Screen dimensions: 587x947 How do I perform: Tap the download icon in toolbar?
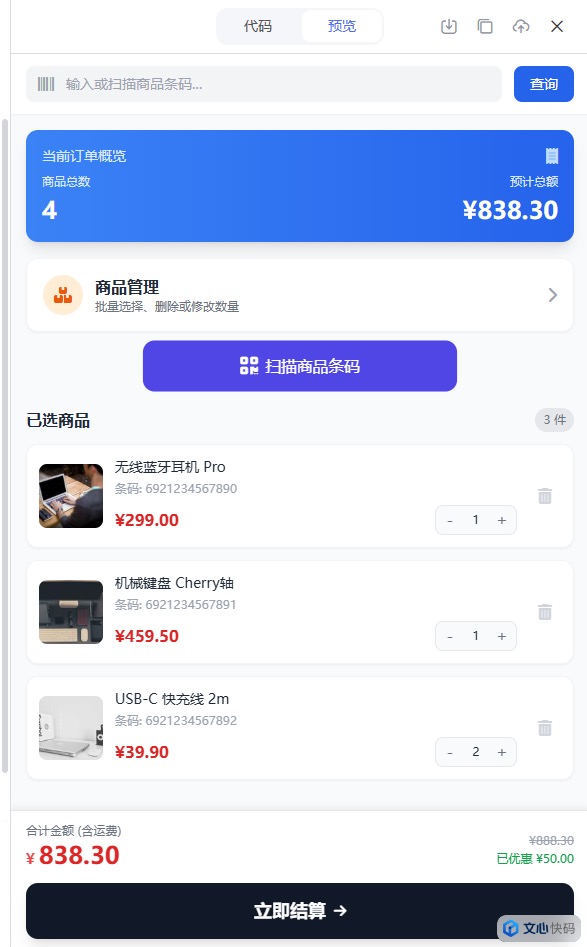(x=449, y=26)
